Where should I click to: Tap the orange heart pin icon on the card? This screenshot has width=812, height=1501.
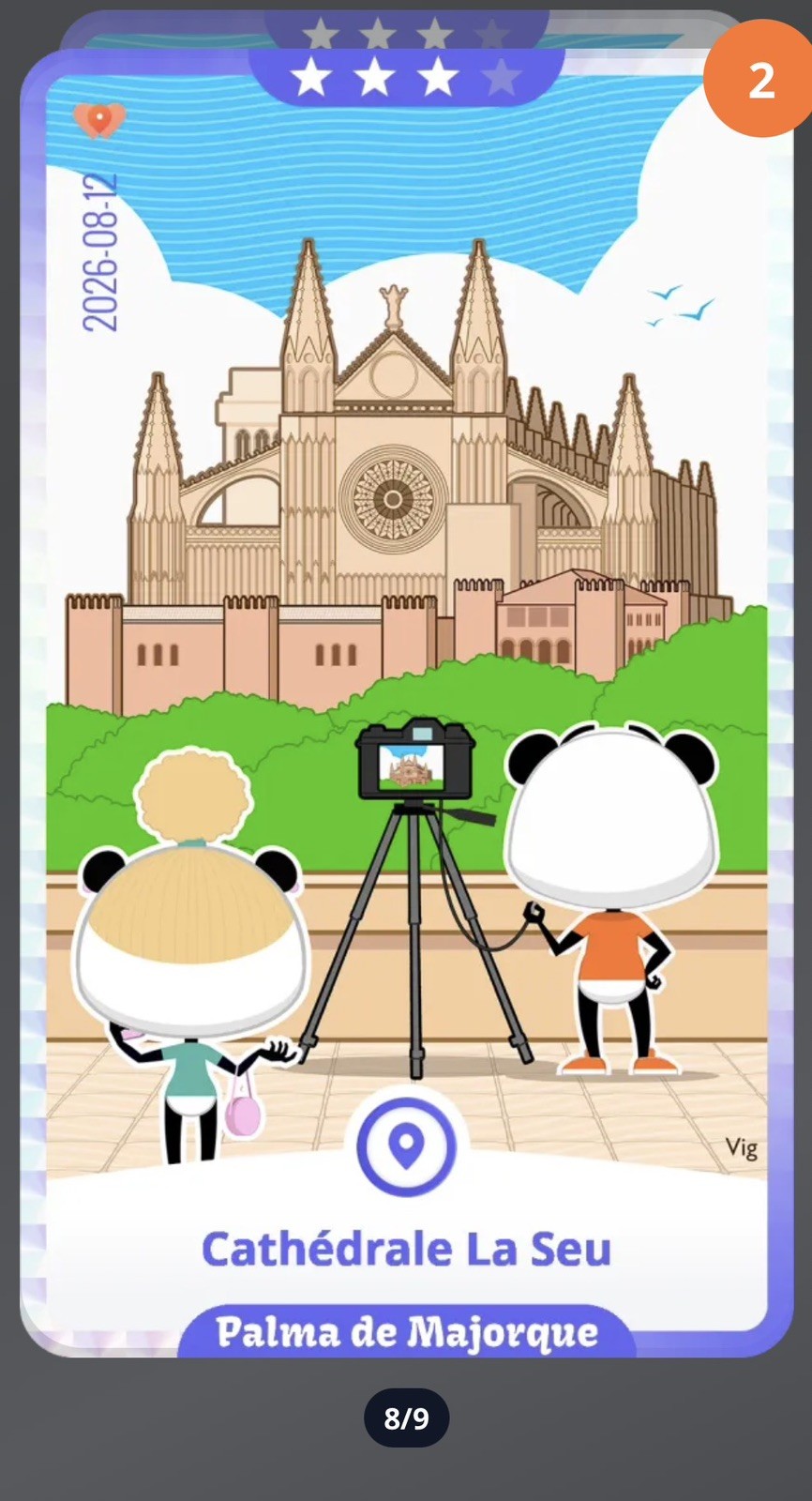pyautogui.click(x=98, y=120)
